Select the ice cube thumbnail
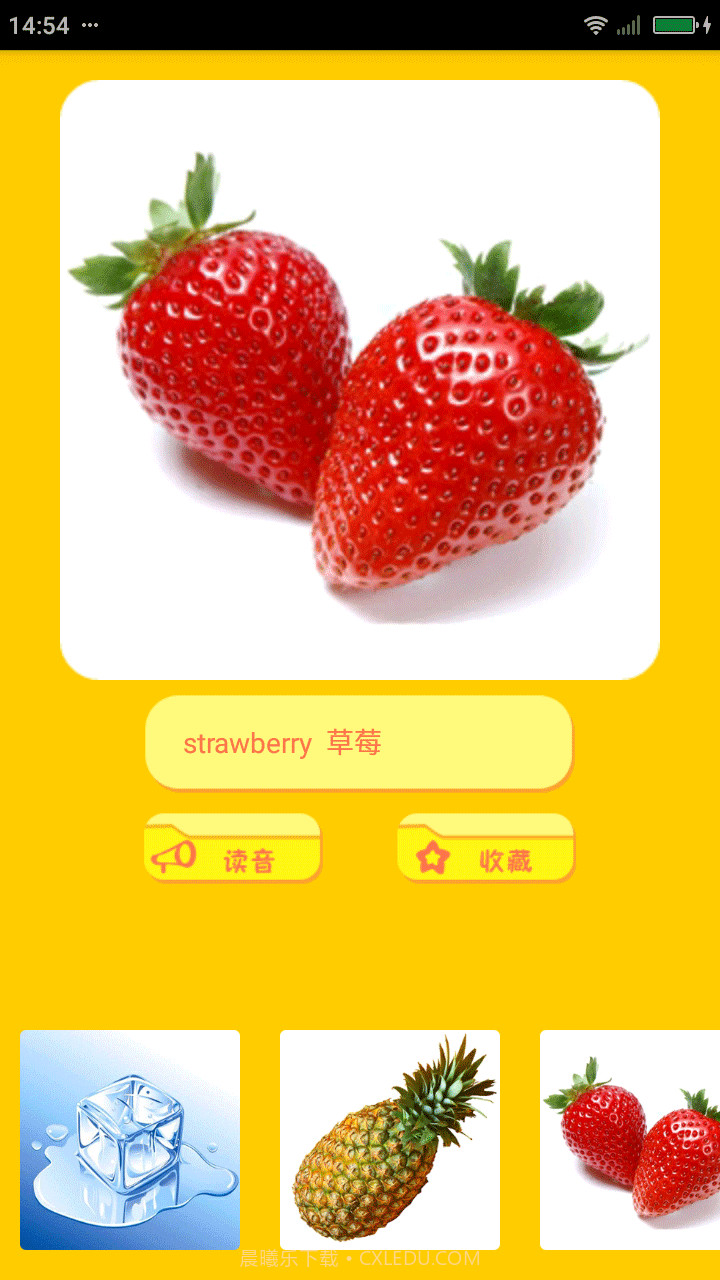 coord(130,1140)
